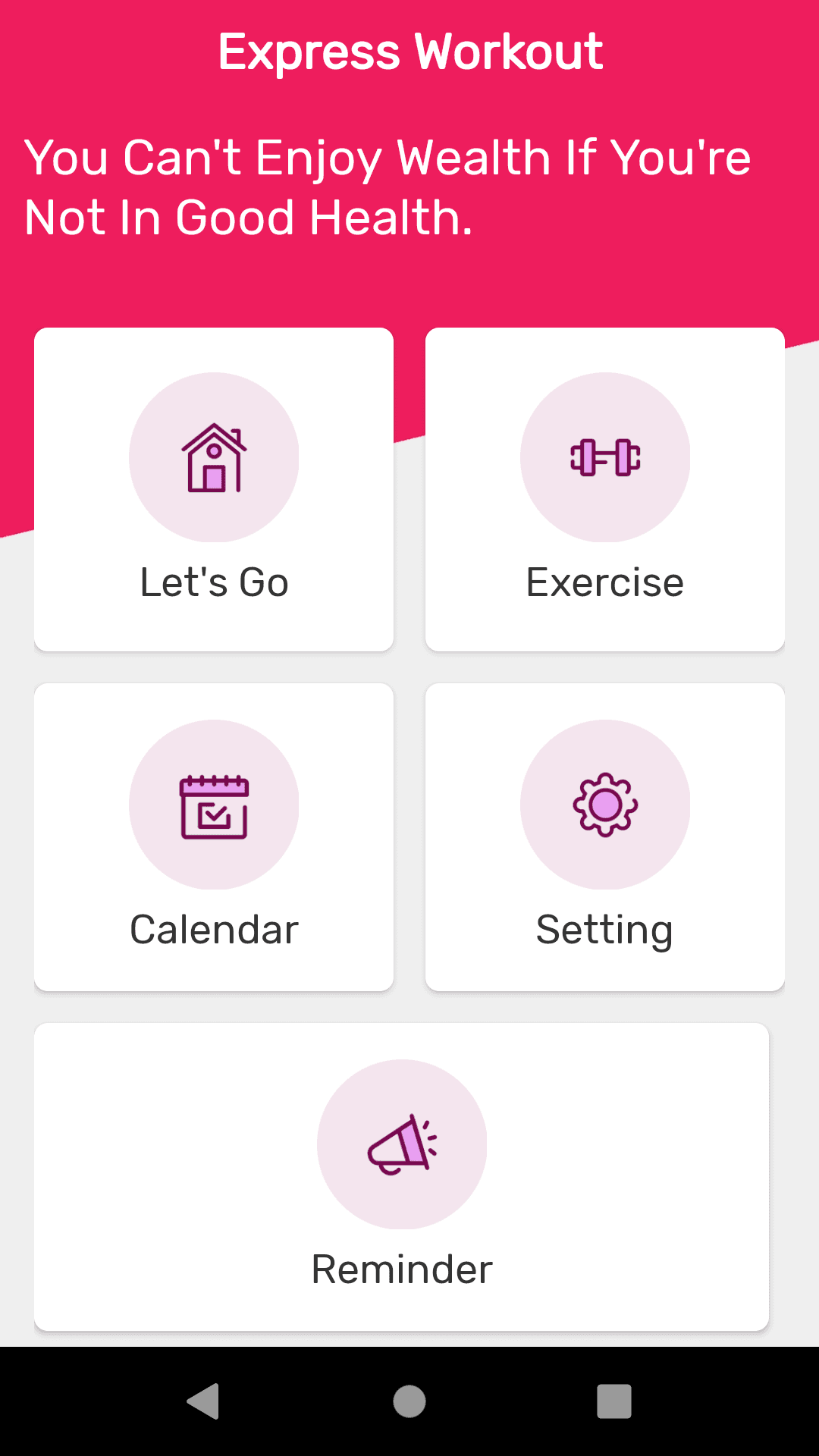
Task: Tap the health quote banner text
Action: (387, 186)
